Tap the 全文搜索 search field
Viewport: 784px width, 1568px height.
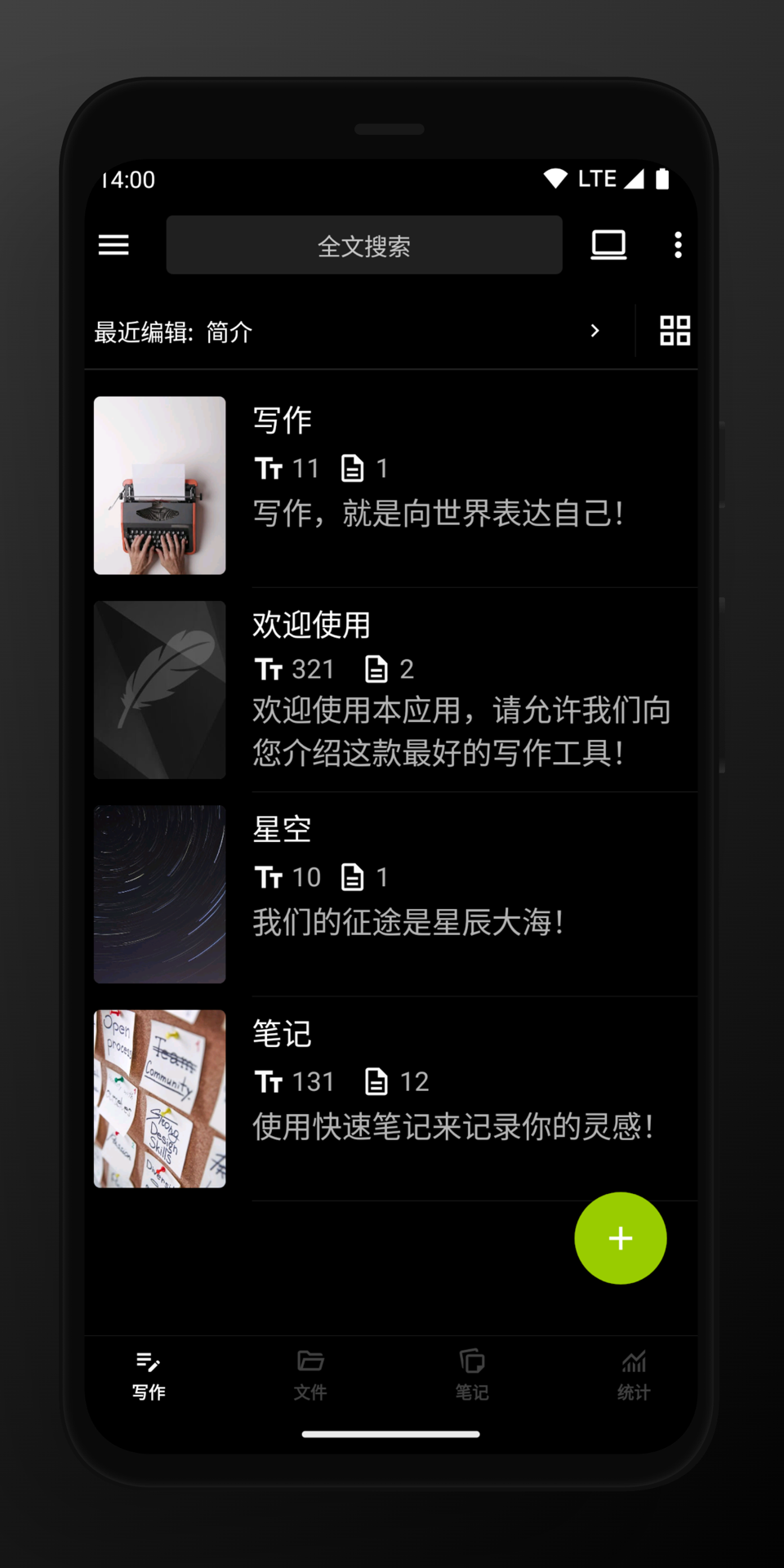tap(364, 244)
